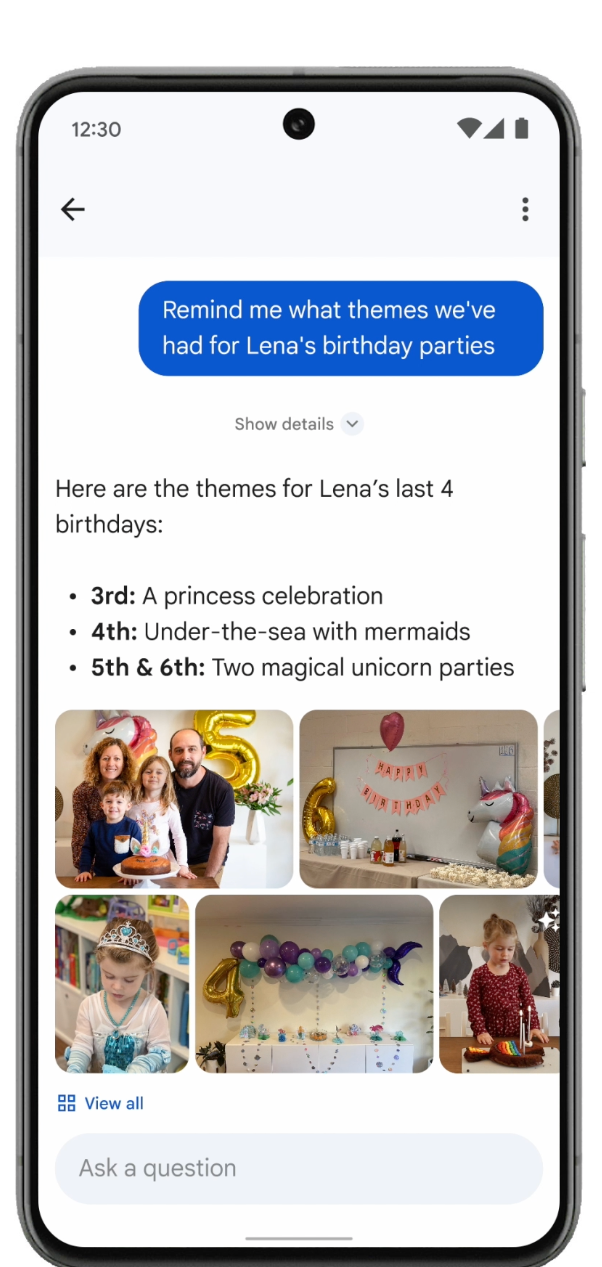Open the three-dot overflow menu

click(525, 209)
